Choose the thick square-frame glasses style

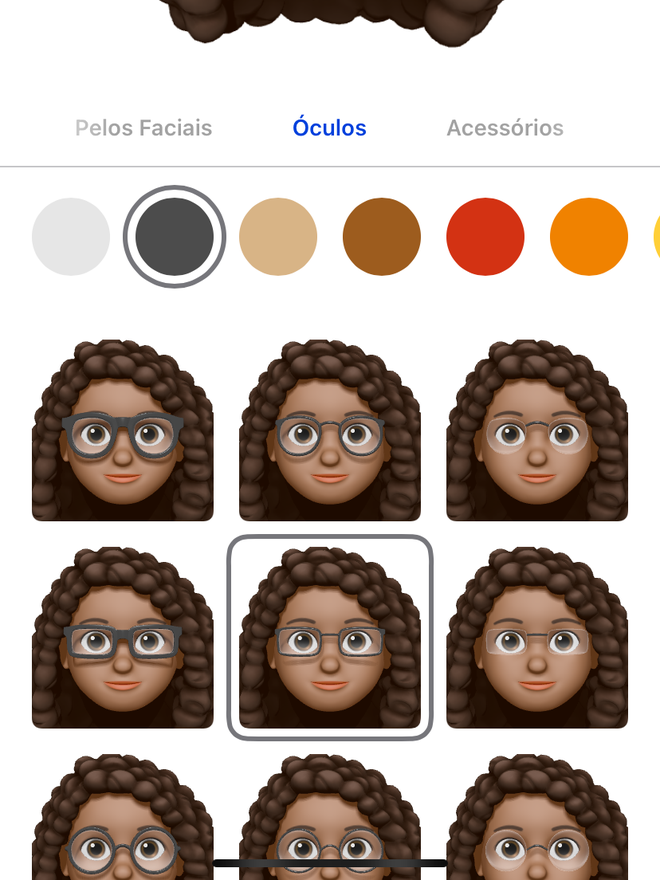(123, 431)
